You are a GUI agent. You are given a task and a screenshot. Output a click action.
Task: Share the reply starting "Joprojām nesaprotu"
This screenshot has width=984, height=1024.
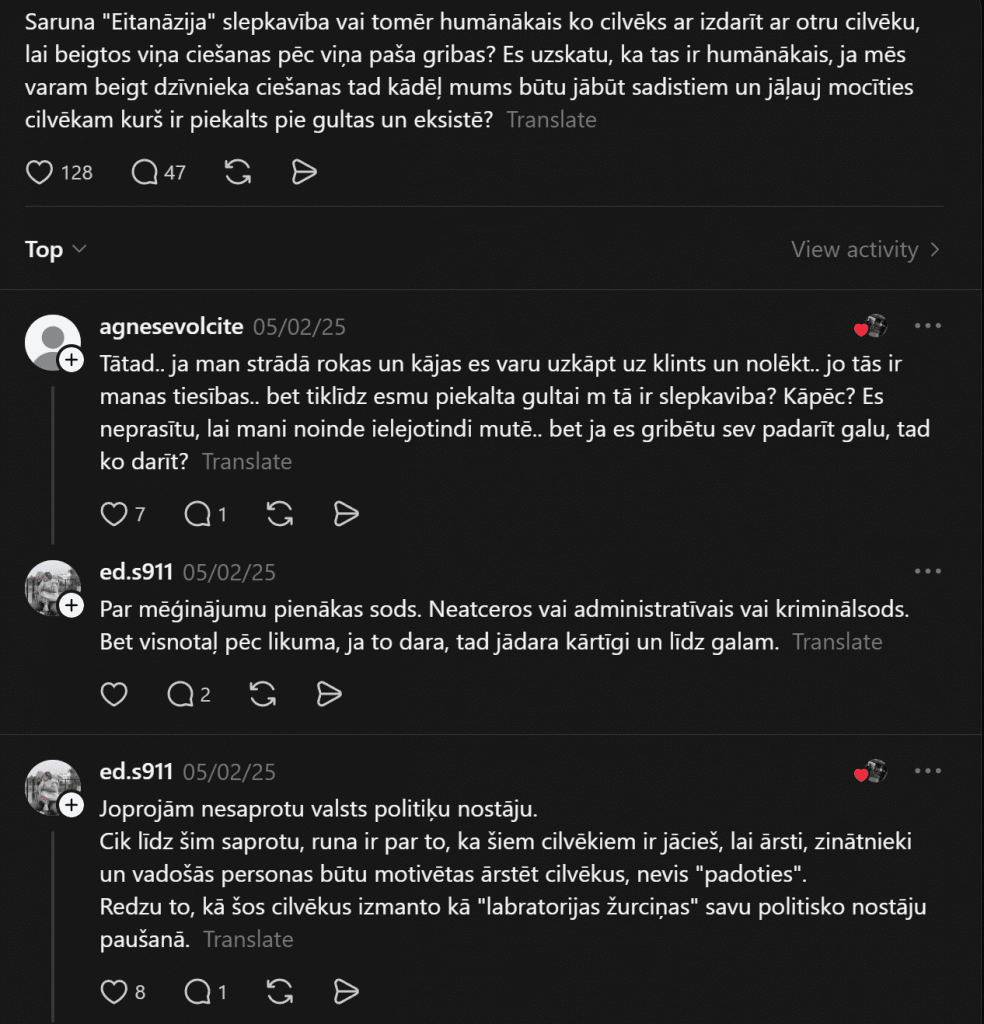[346, 992]
